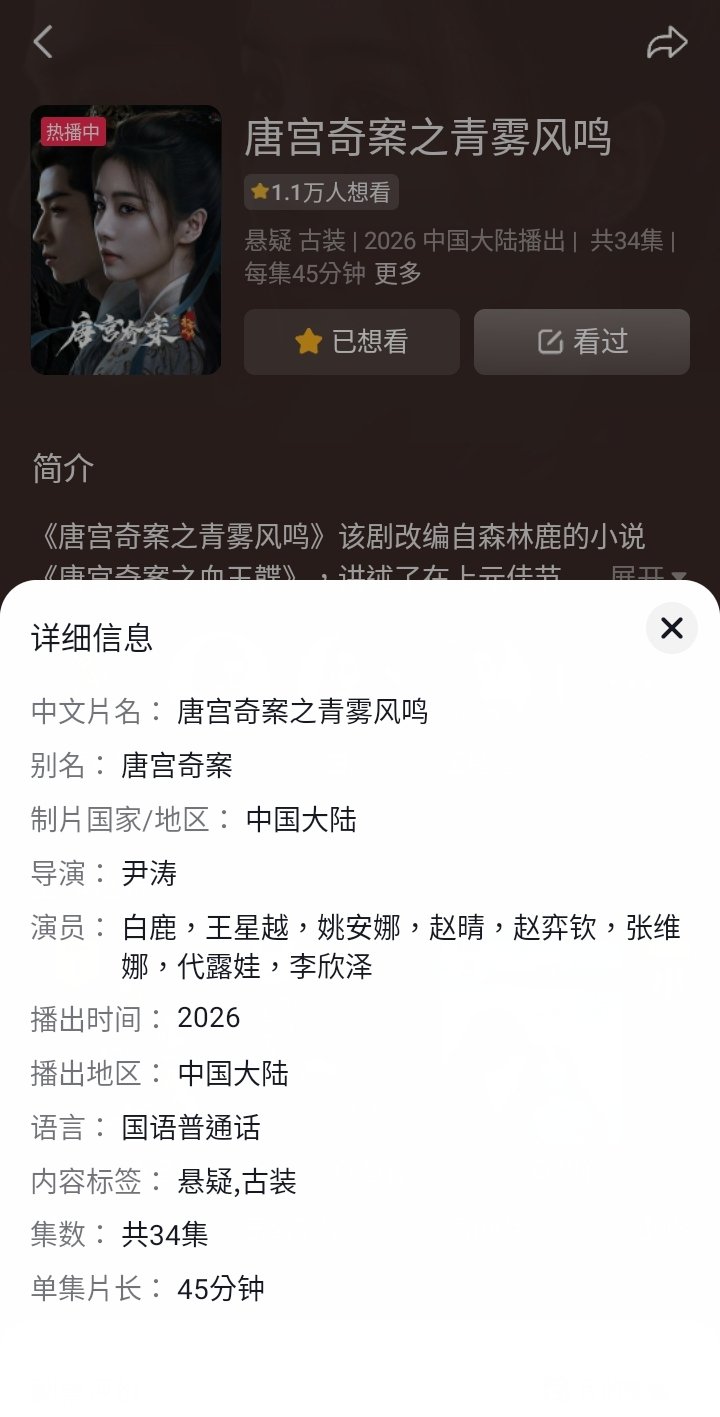Viewport: 720px width, 1417px height.
Task: Open the 唐宫奇案 poster image
Action: tap(126, 240)
